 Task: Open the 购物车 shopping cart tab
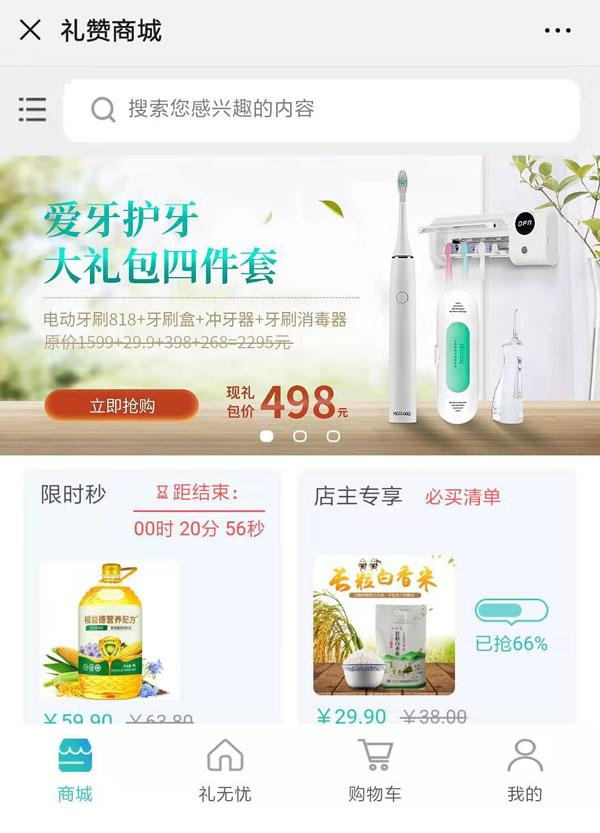[x=375, y=770]
